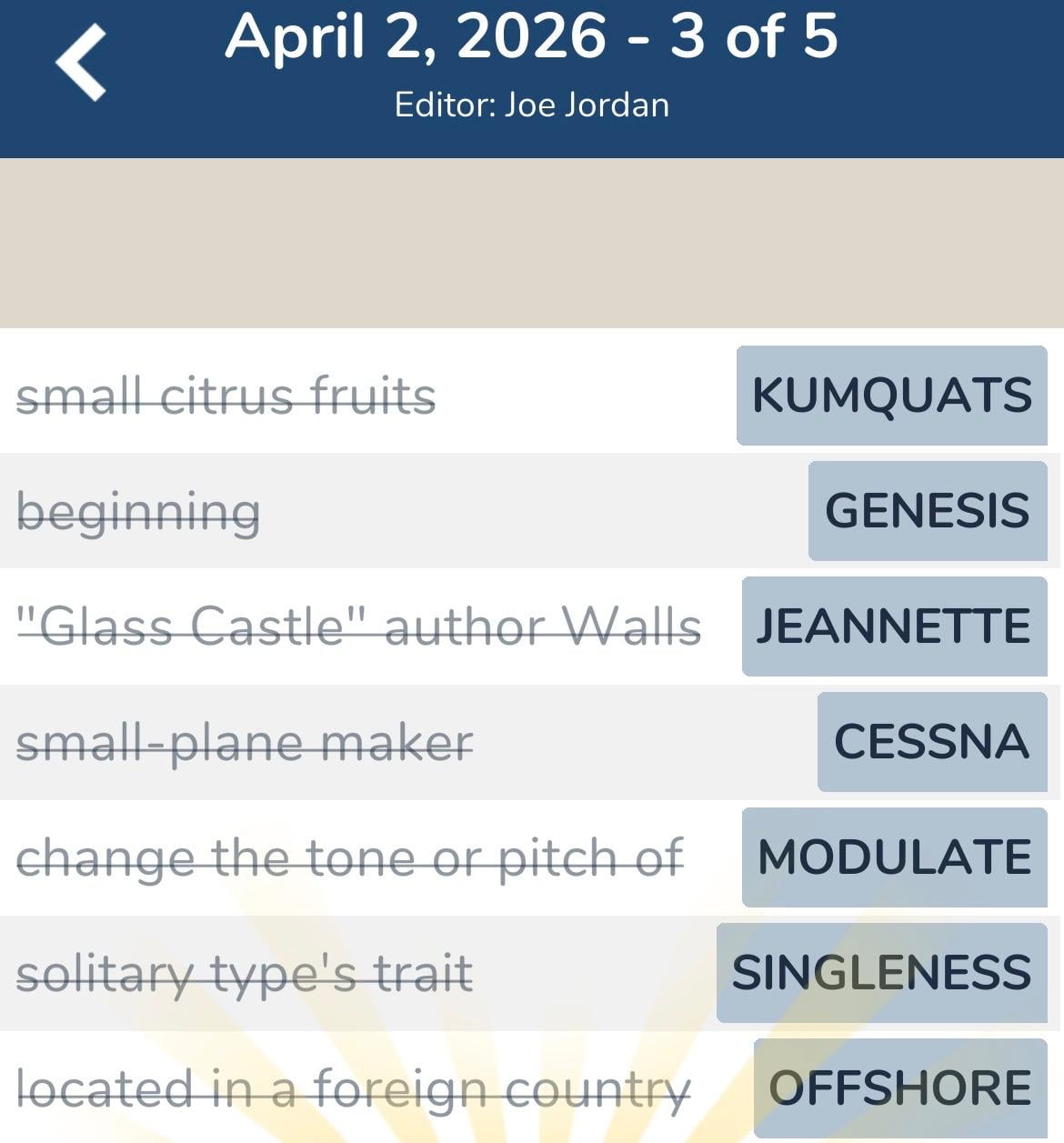Click the empty beige banner area
This screenshot has height=1143, width=1064.
pyautogui.click(x=532, y=241)
